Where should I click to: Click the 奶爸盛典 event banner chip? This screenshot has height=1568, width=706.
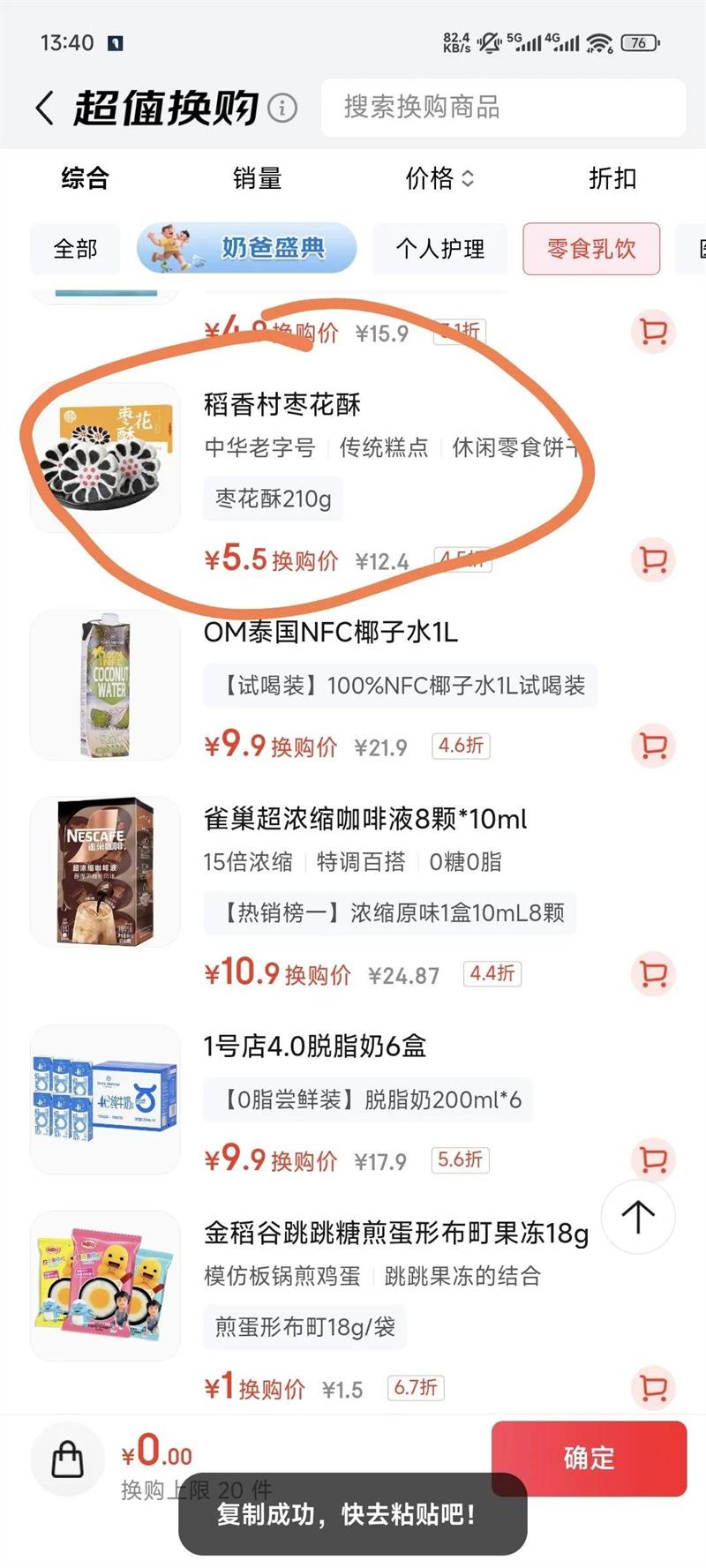(x=246, y=250)
